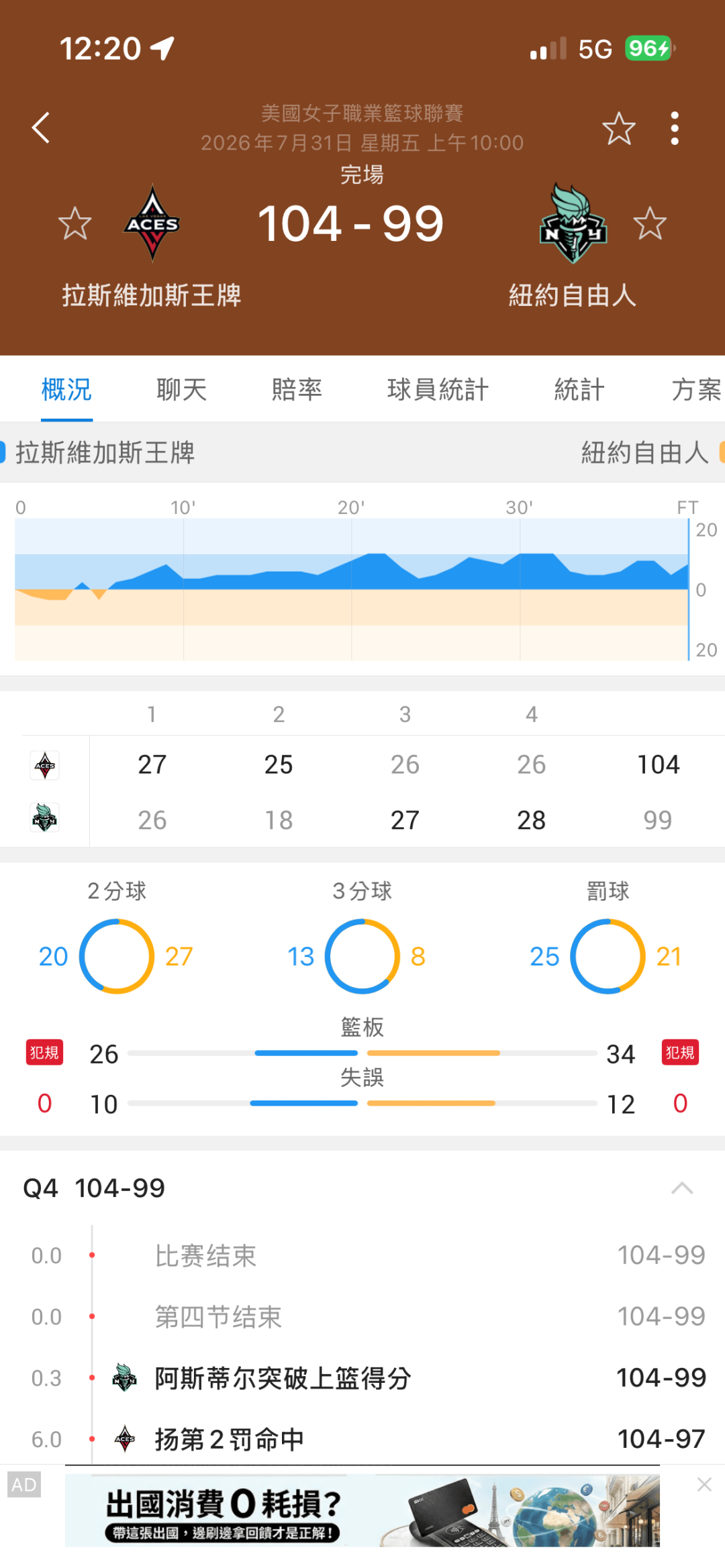
Task: Switch to the 球員統計 tab
Action: pos(438,389)
